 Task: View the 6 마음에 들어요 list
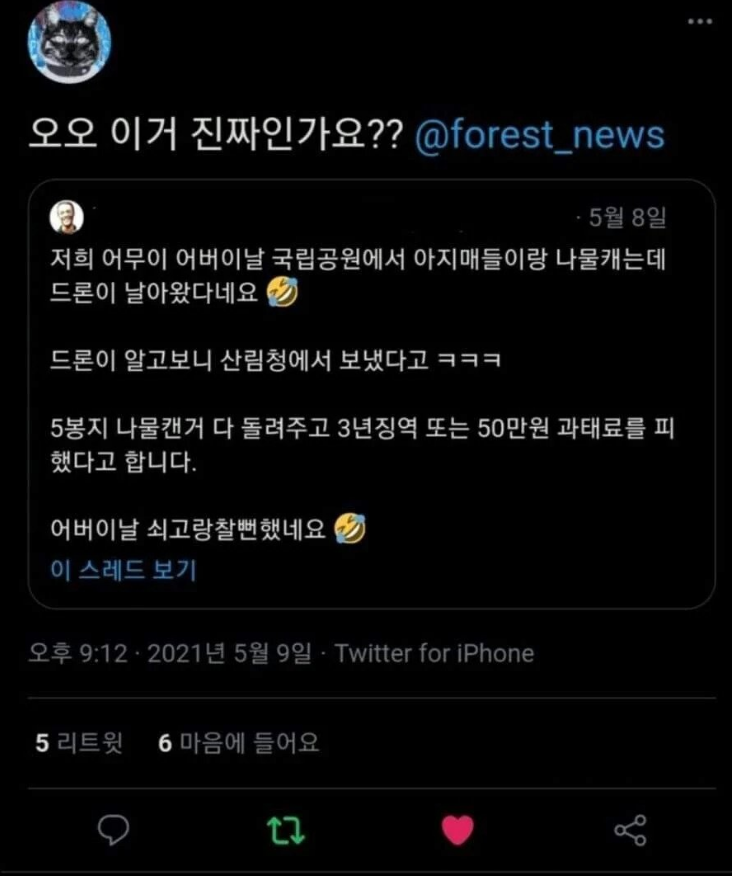(x=238, y=743)
